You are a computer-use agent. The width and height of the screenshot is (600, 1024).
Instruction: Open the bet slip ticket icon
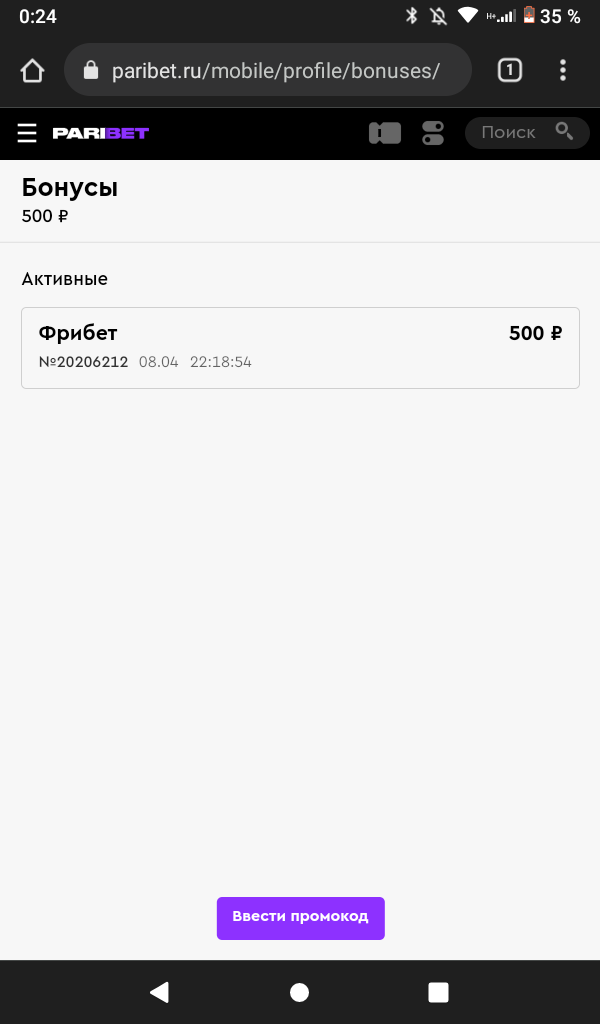pos(385,133)
